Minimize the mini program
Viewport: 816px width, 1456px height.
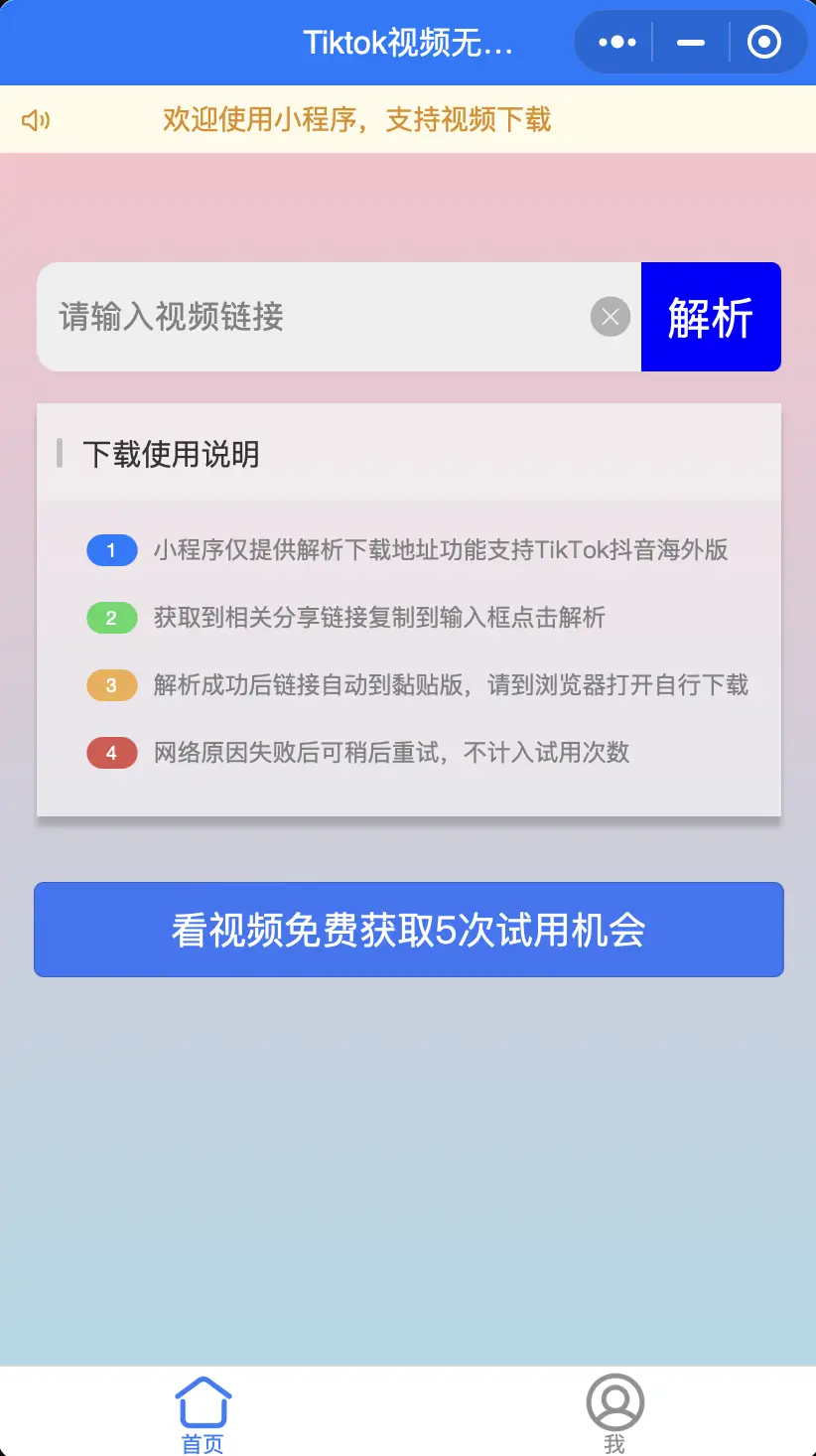click(x=691, y=43)
